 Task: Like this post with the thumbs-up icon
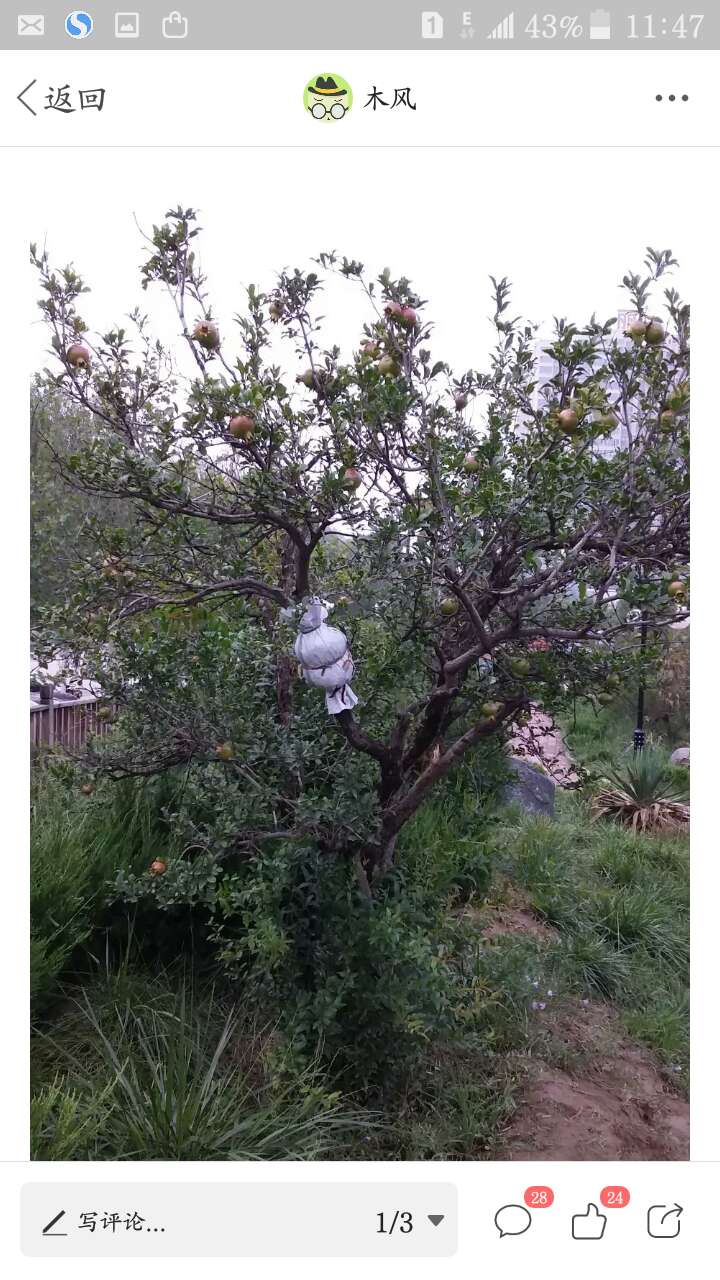[x=590, y=1221]
